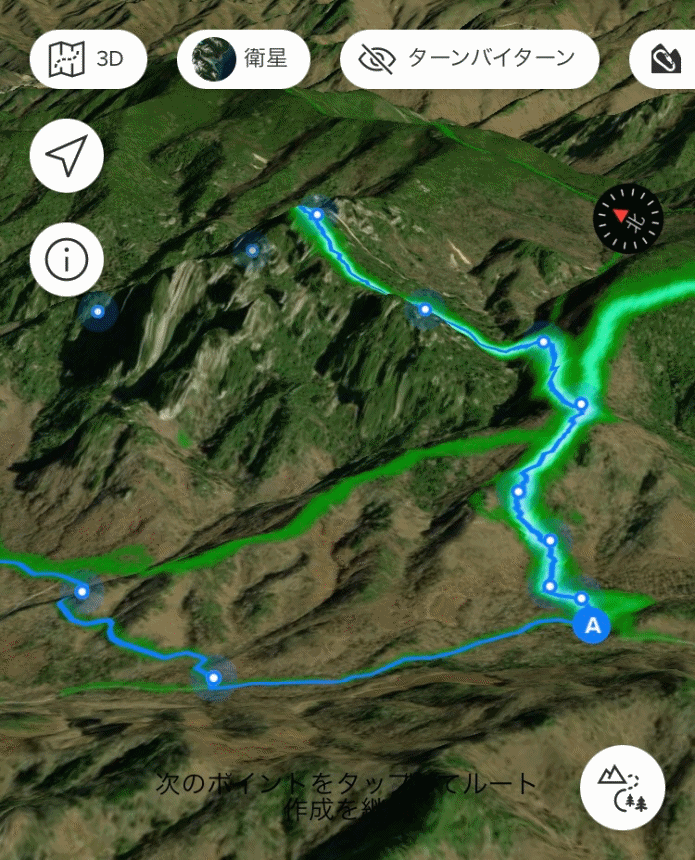Screen dimensions: 695x860
Task: Open the 衛星 map layer chip
Action: click(242, 60)
